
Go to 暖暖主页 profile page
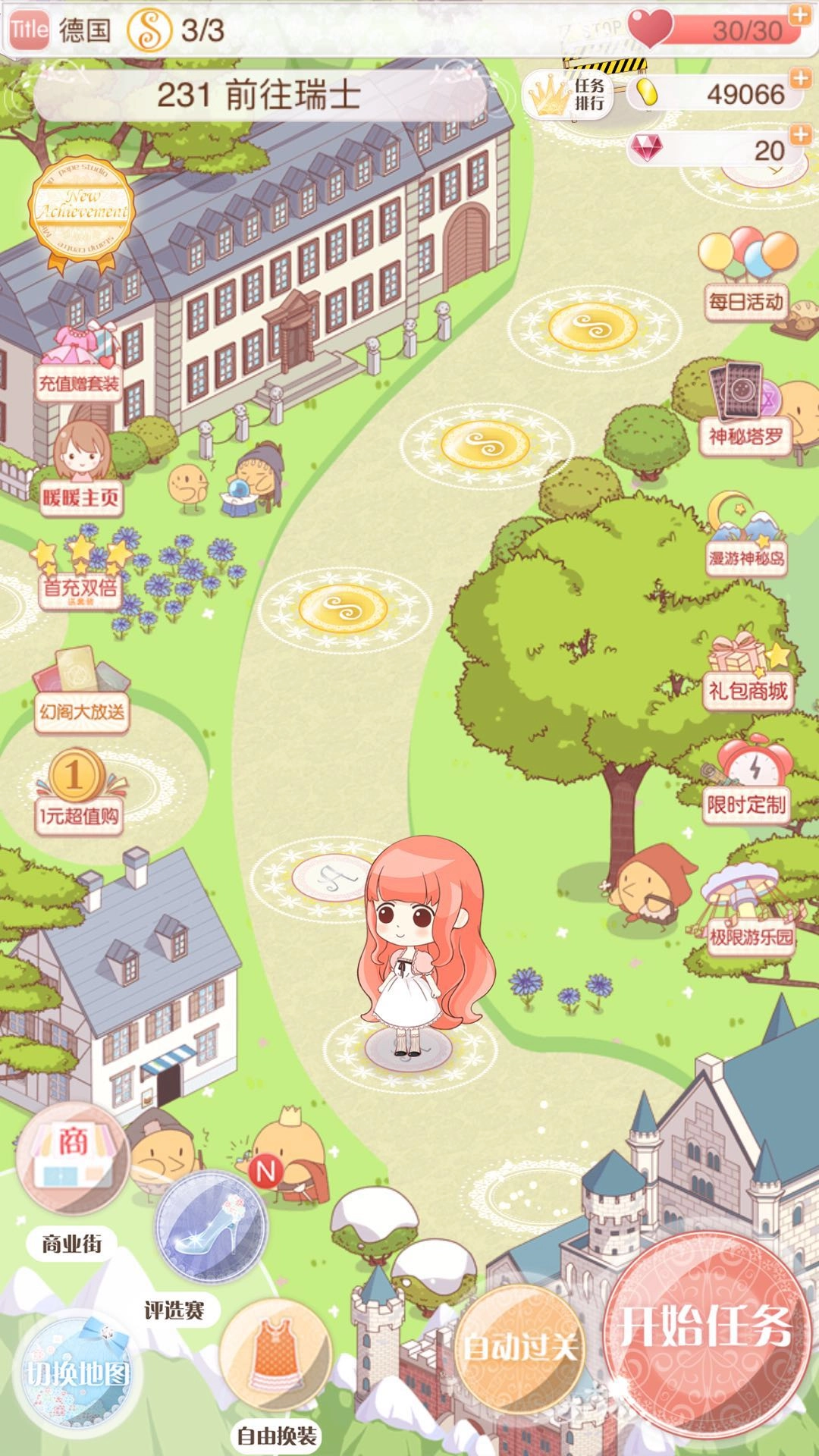coord(80,470)
